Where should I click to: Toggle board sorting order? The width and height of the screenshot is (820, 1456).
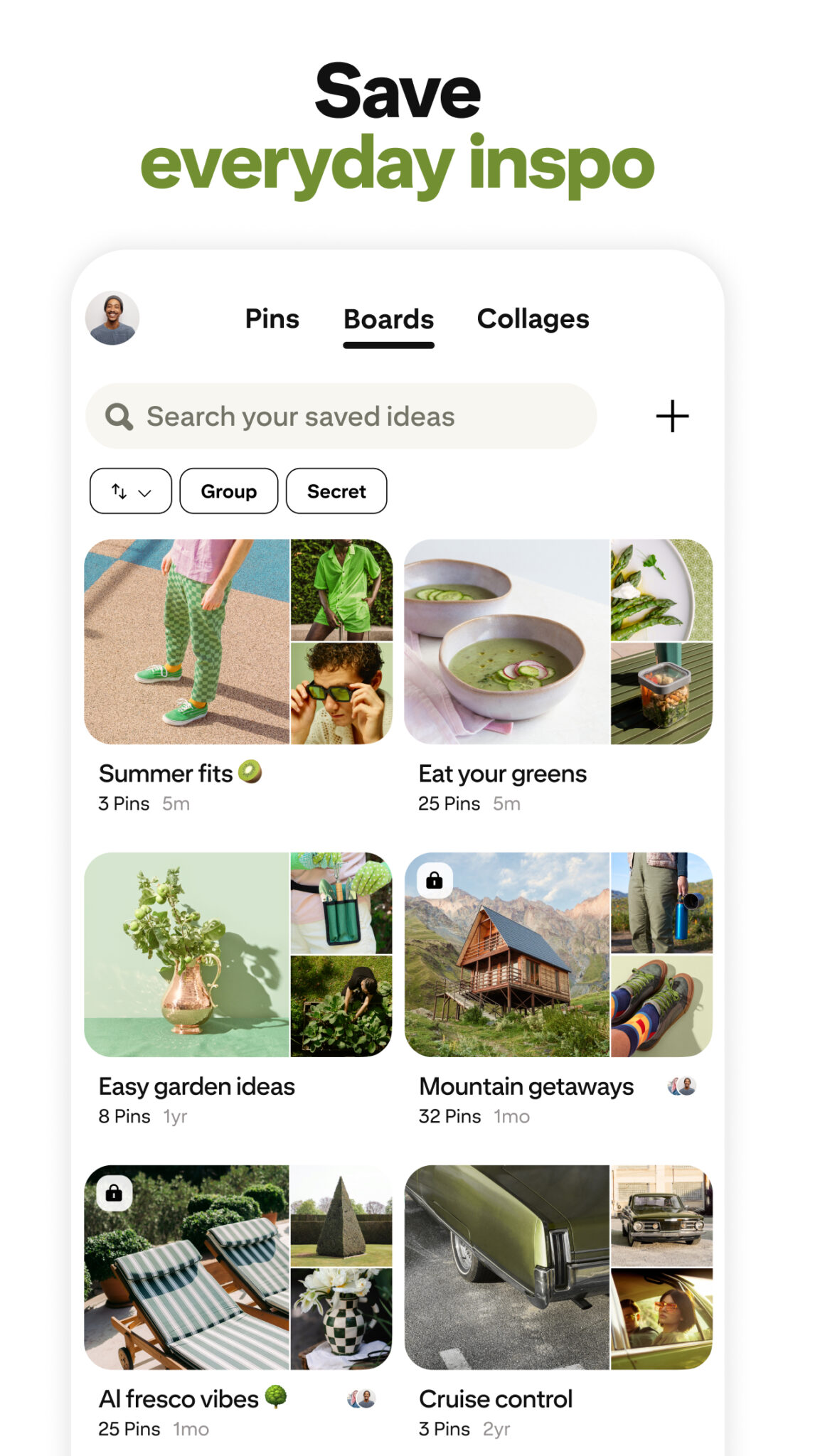click(x=119, y=491)
